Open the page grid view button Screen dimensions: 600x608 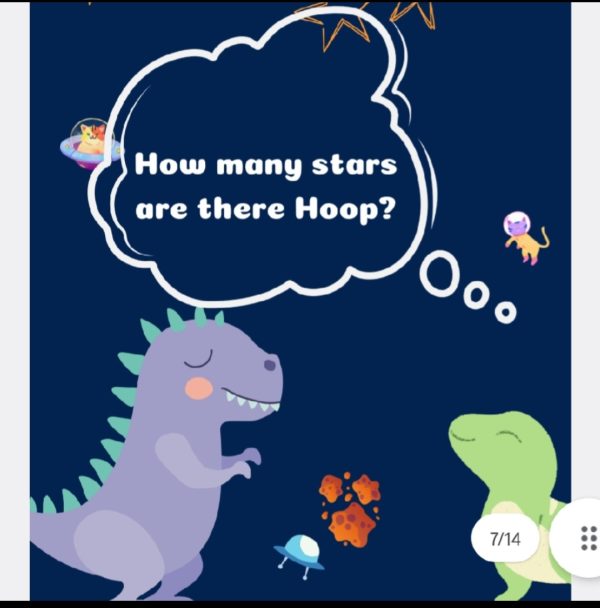pos(587,537)
